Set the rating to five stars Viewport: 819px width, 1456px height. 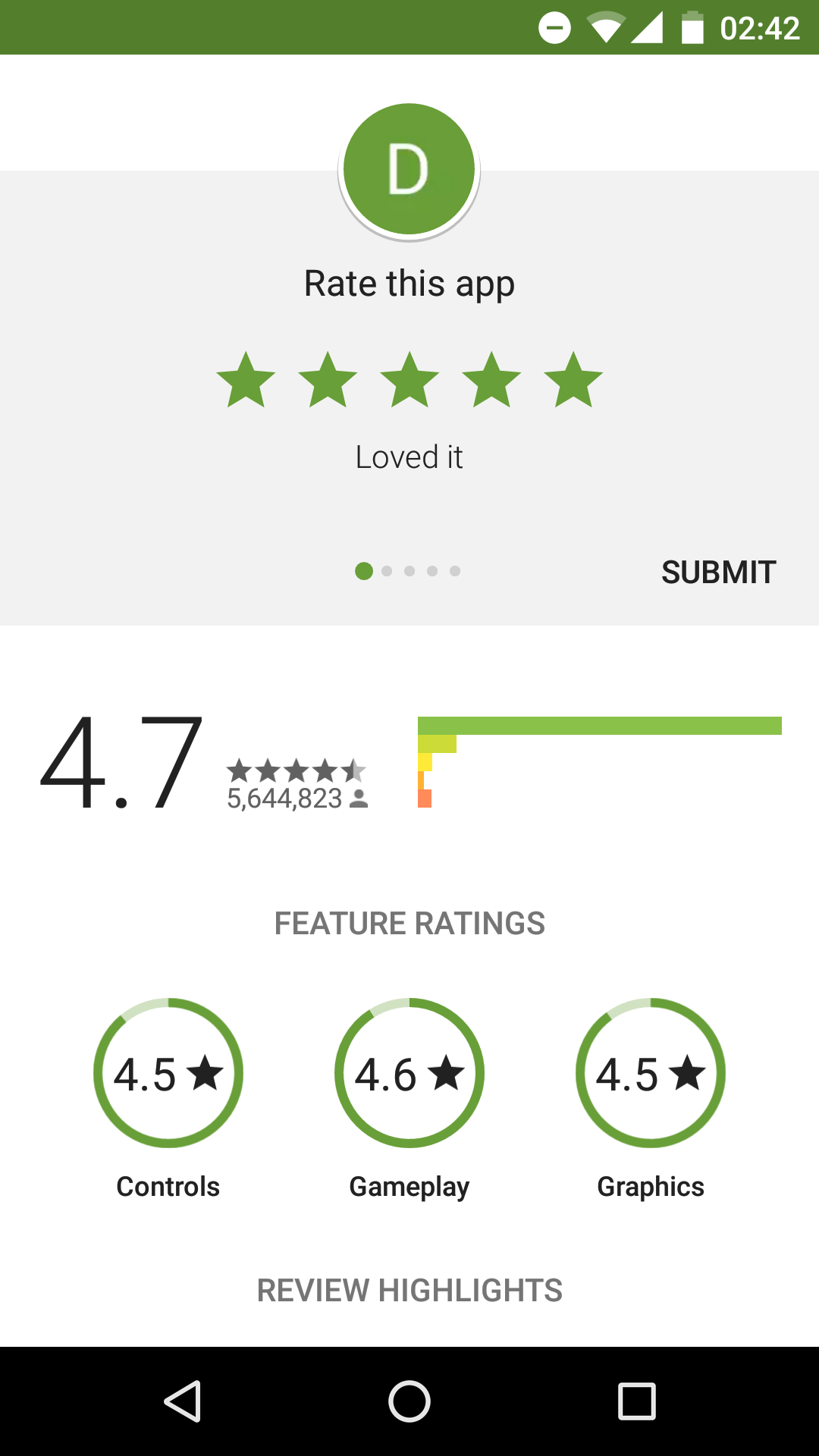pos(573,381)
